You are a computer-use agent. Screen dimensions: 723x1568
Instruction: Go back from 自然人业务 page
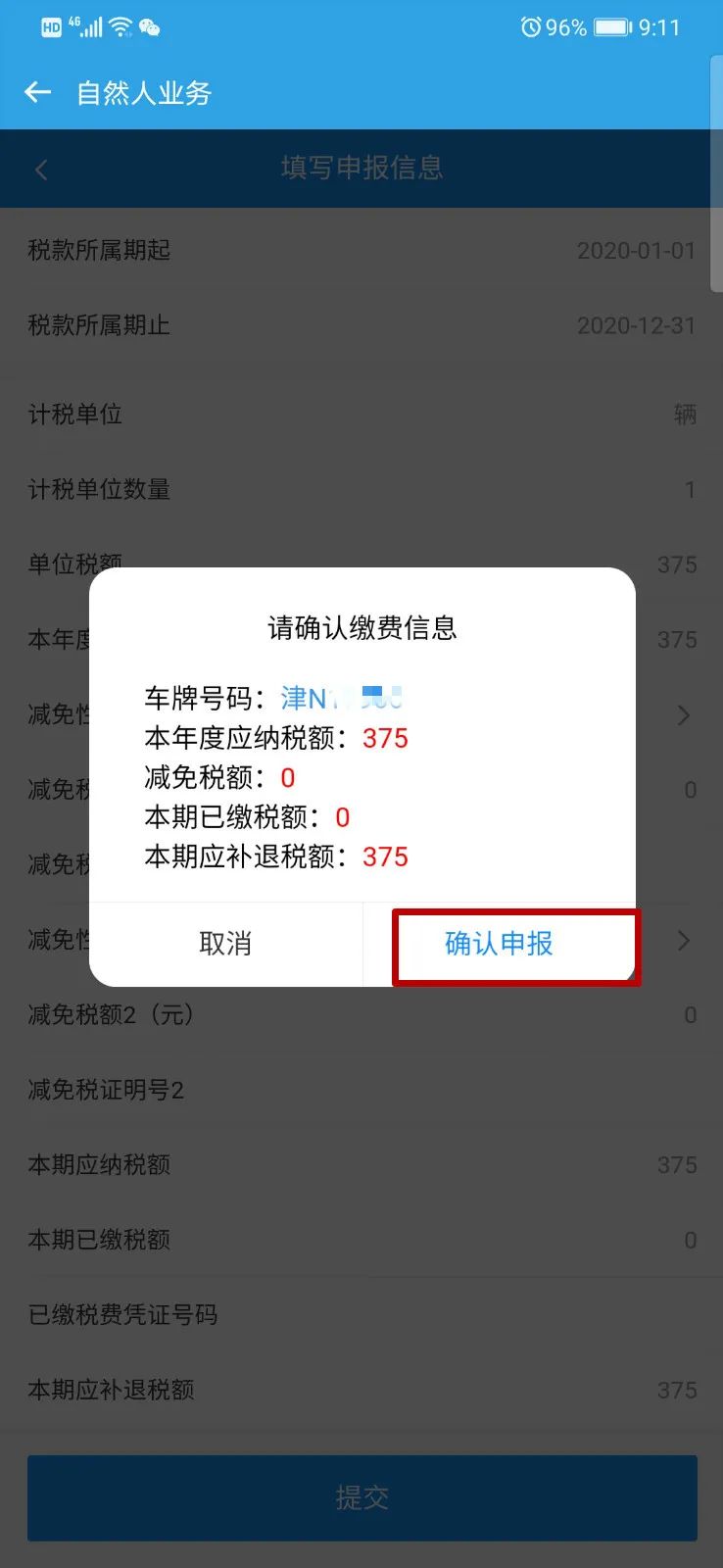click(37, 93)
